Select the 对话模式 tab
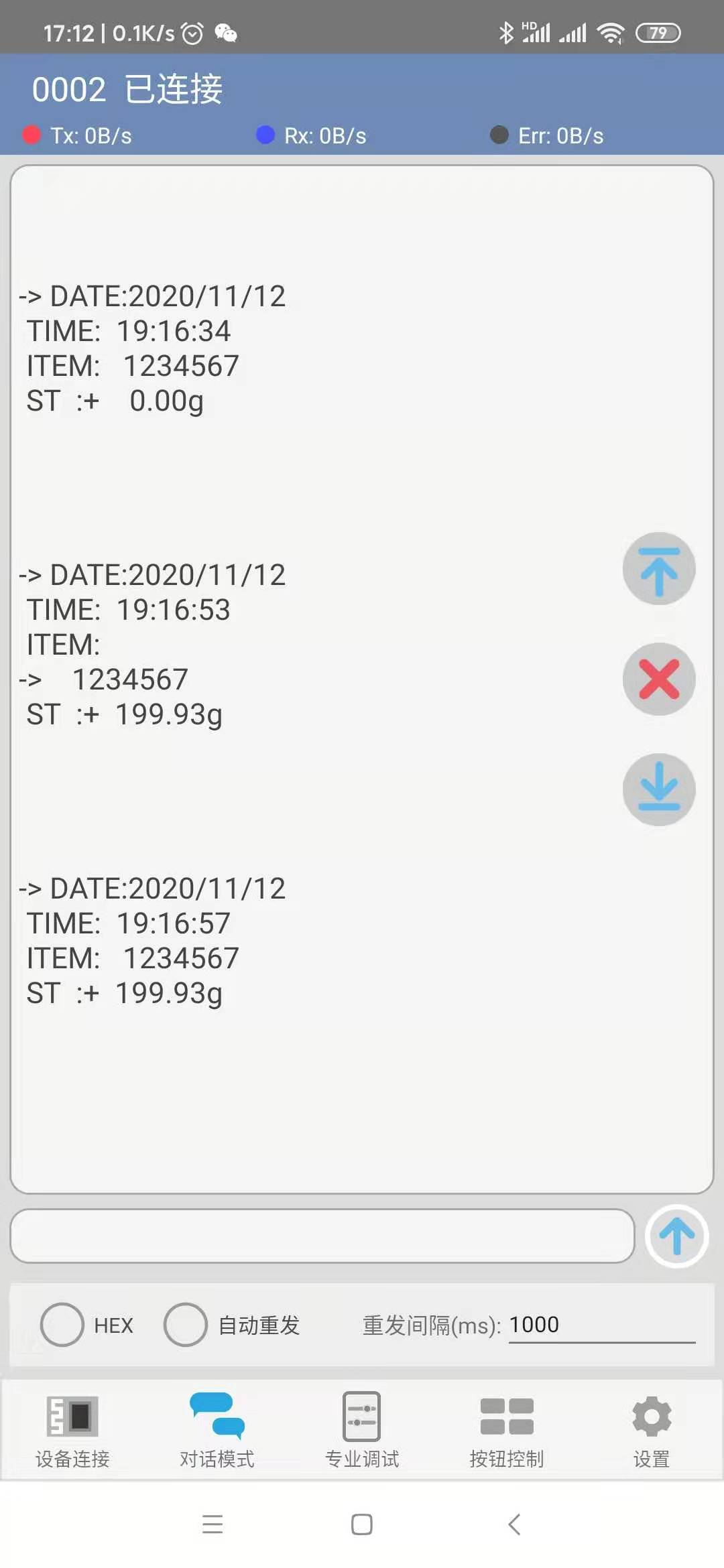 pyautogui.click(x=217, y=1430)
